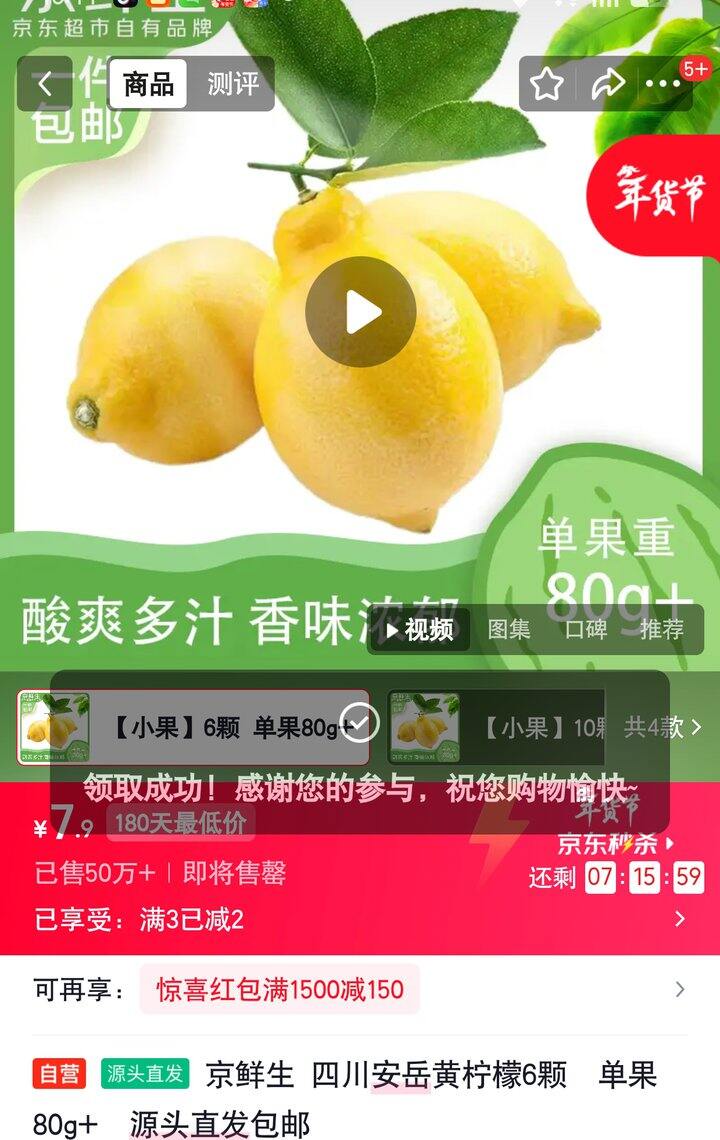Toggle the favorite star
Image resolution: width=720 pixels, height=1140 pixels.
tap(546, 85)
